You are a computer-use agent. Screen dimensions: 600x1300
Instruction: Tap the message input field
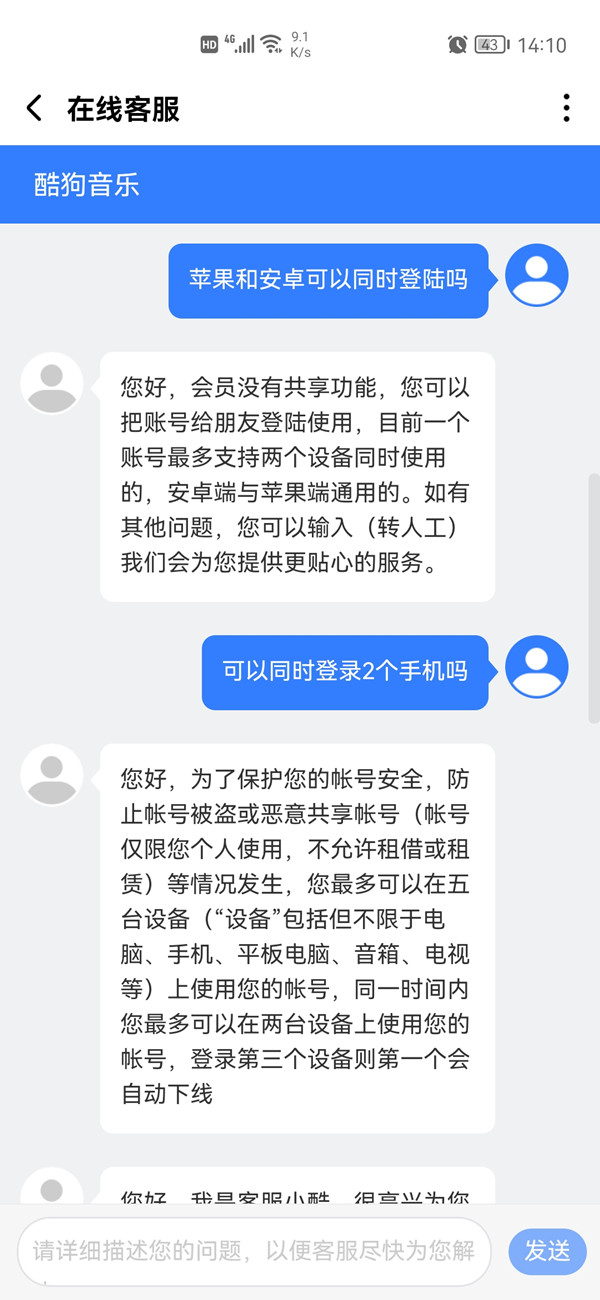254,1250
